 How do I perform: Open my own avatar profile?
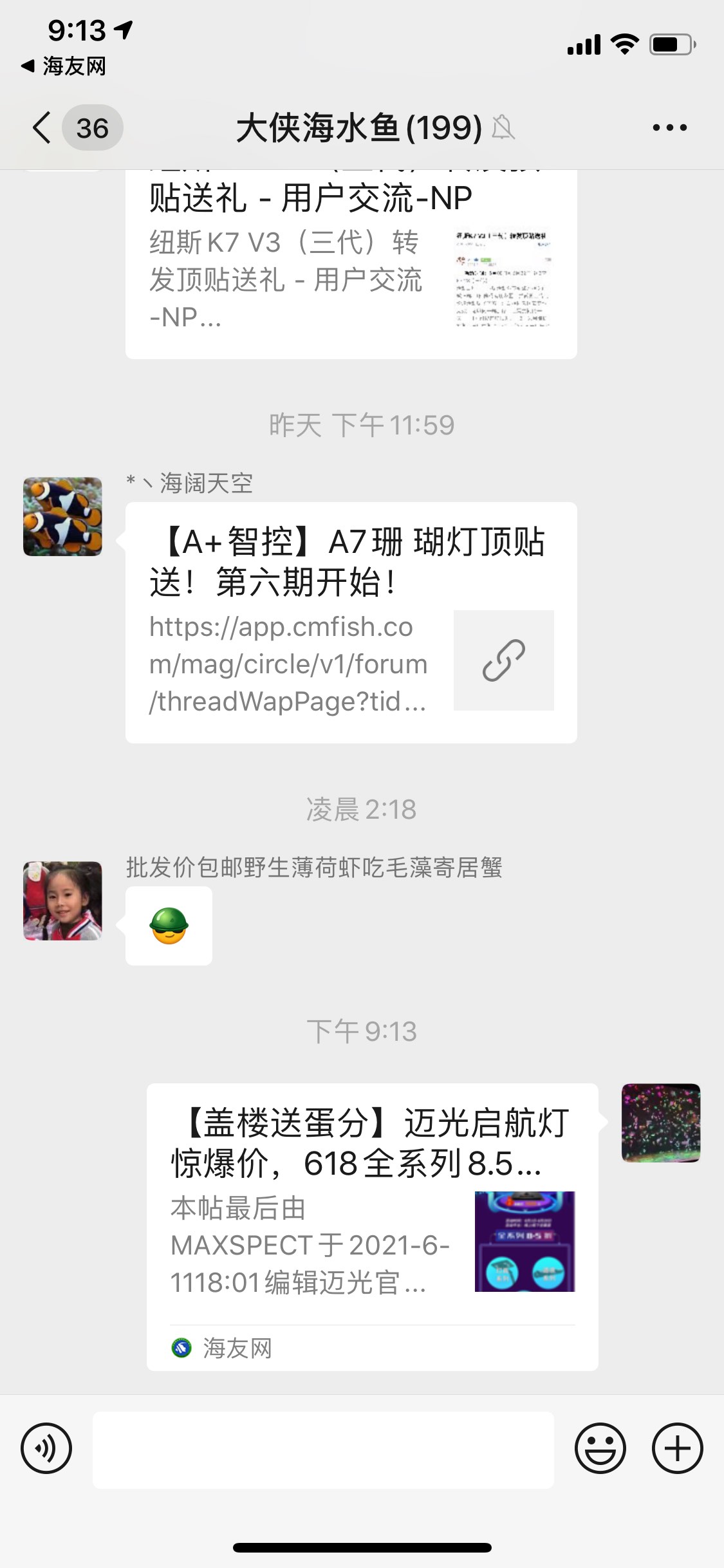660,1123
